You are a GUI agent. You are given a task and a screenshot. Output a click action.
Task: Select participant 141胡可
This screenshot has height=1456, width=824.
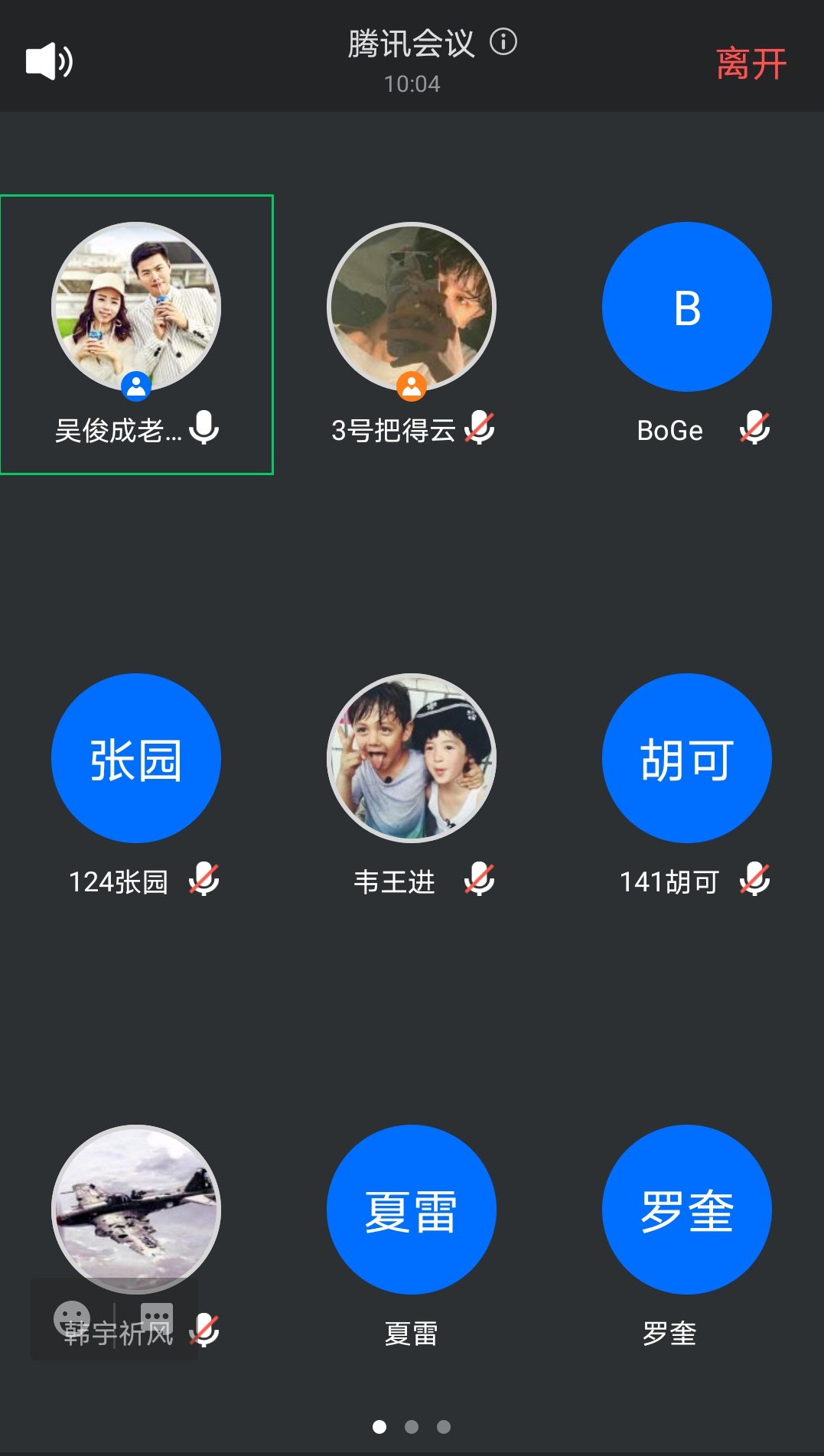click(686, 759)
